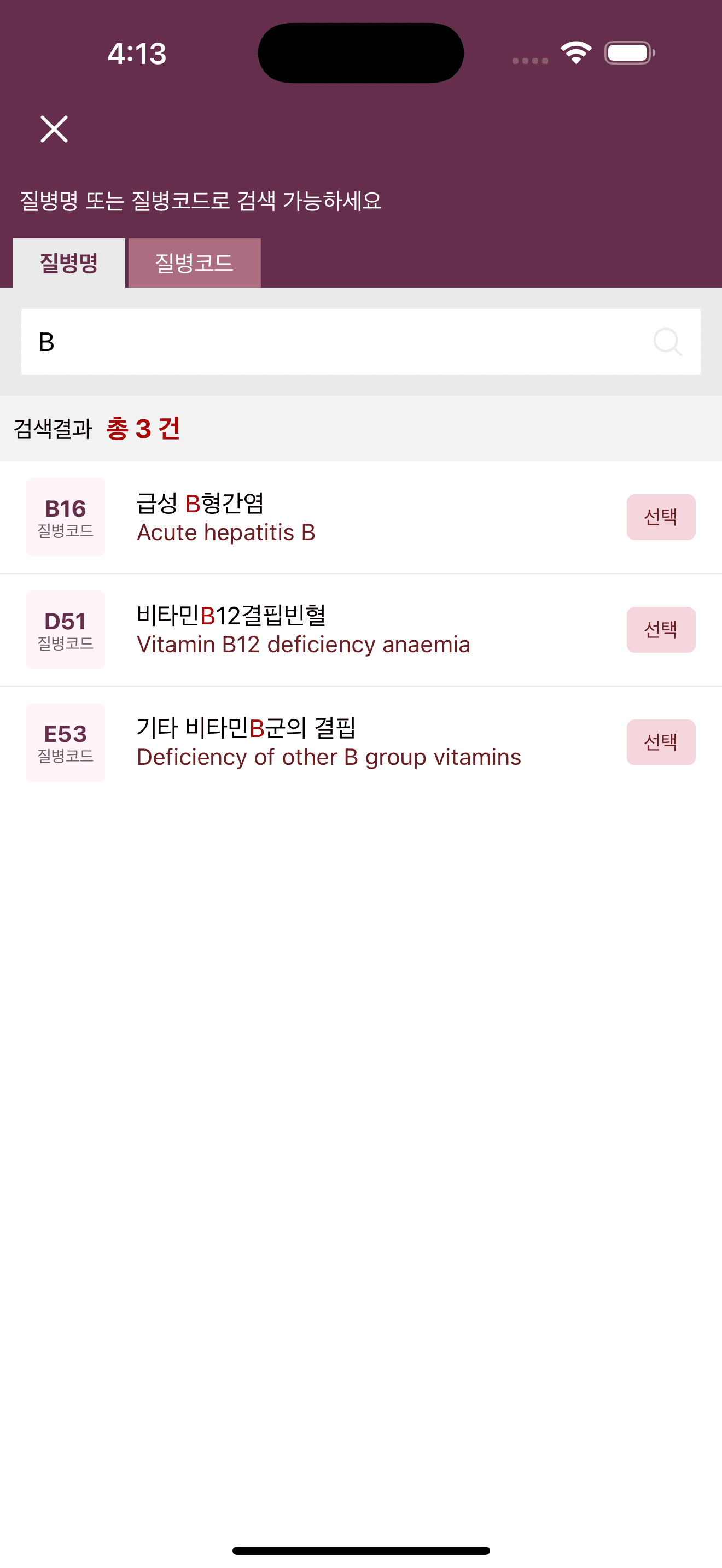Viewport: 722px width, 1568px height.
Task: Select B16 Acute hepatitis B
Action: pos(661,517)
